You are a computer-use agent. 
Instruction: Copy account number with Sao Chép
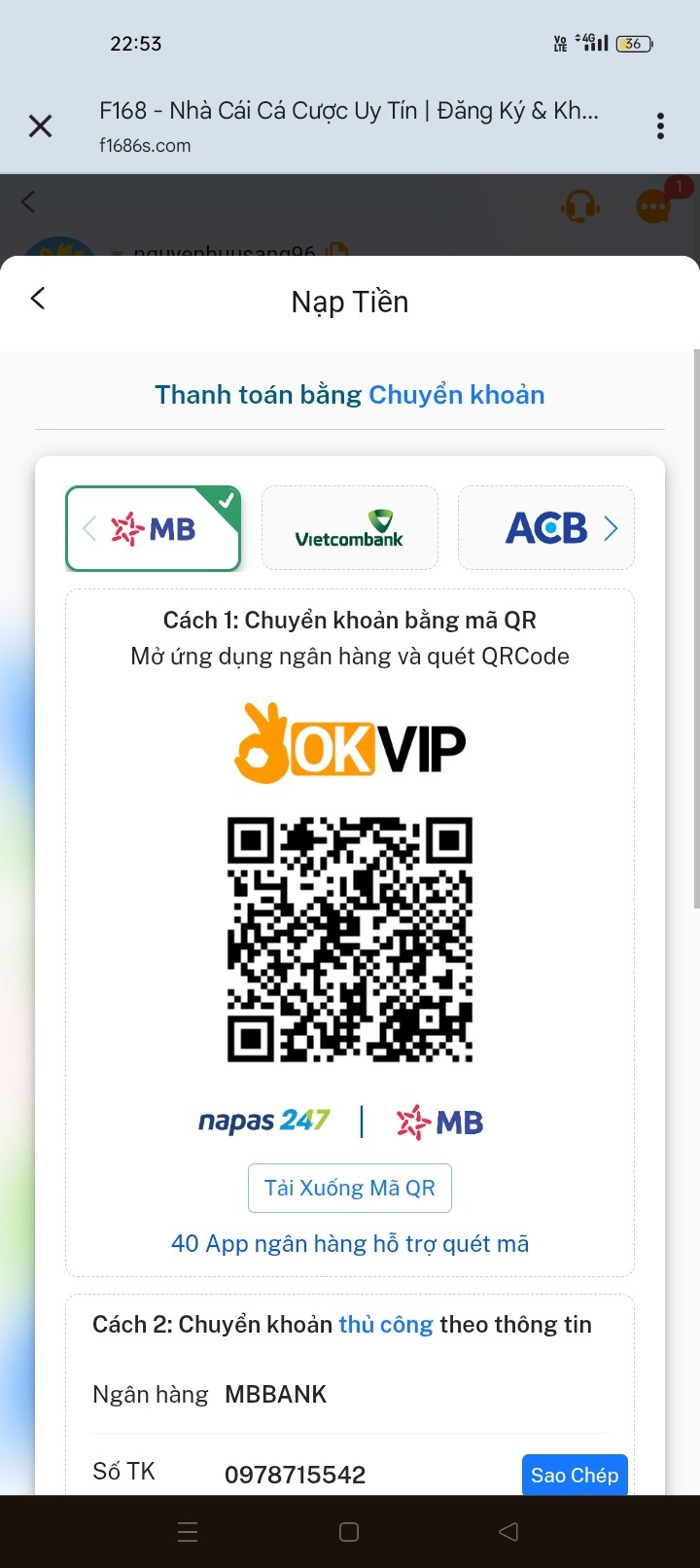(x=574, y=1475)
